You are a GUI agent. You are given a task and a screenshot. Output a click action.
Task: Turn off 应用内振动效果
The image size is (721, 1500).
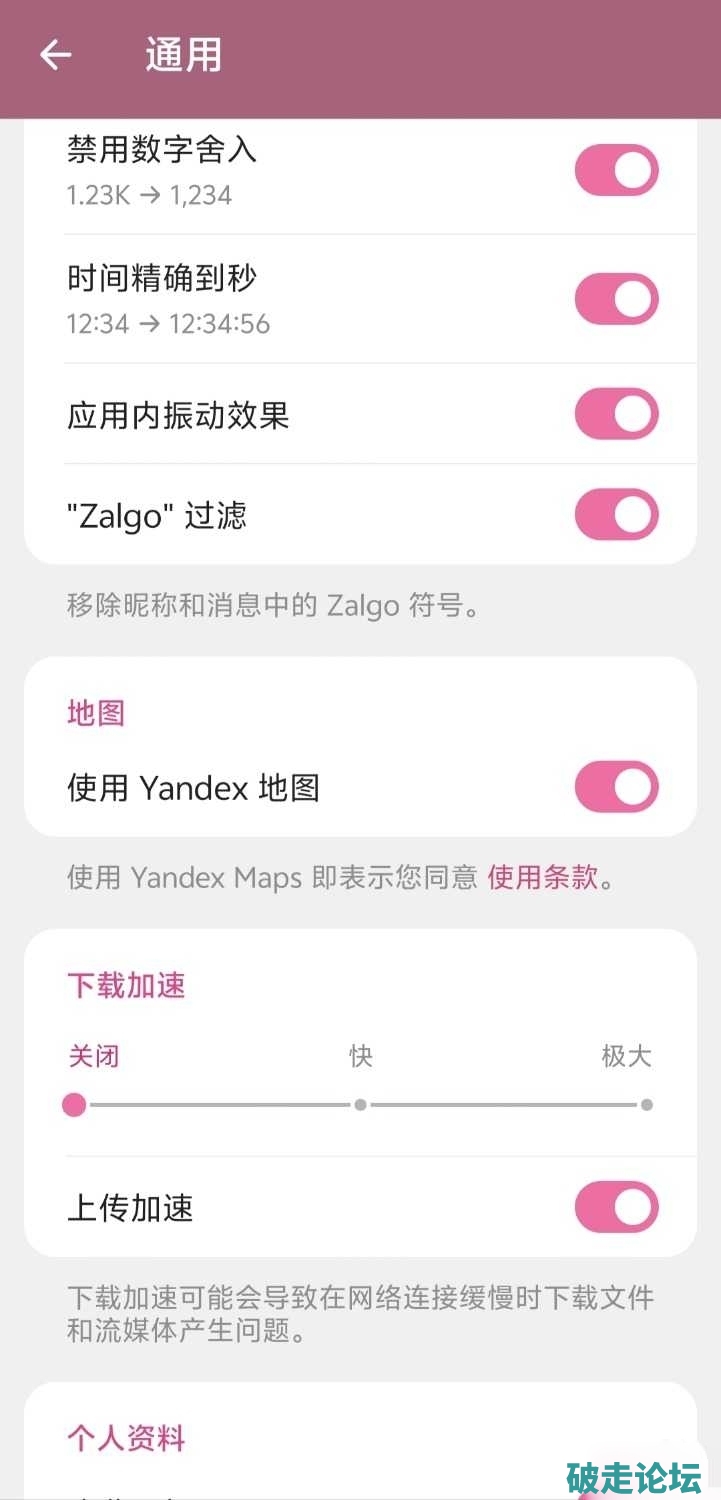coord(616,414)
